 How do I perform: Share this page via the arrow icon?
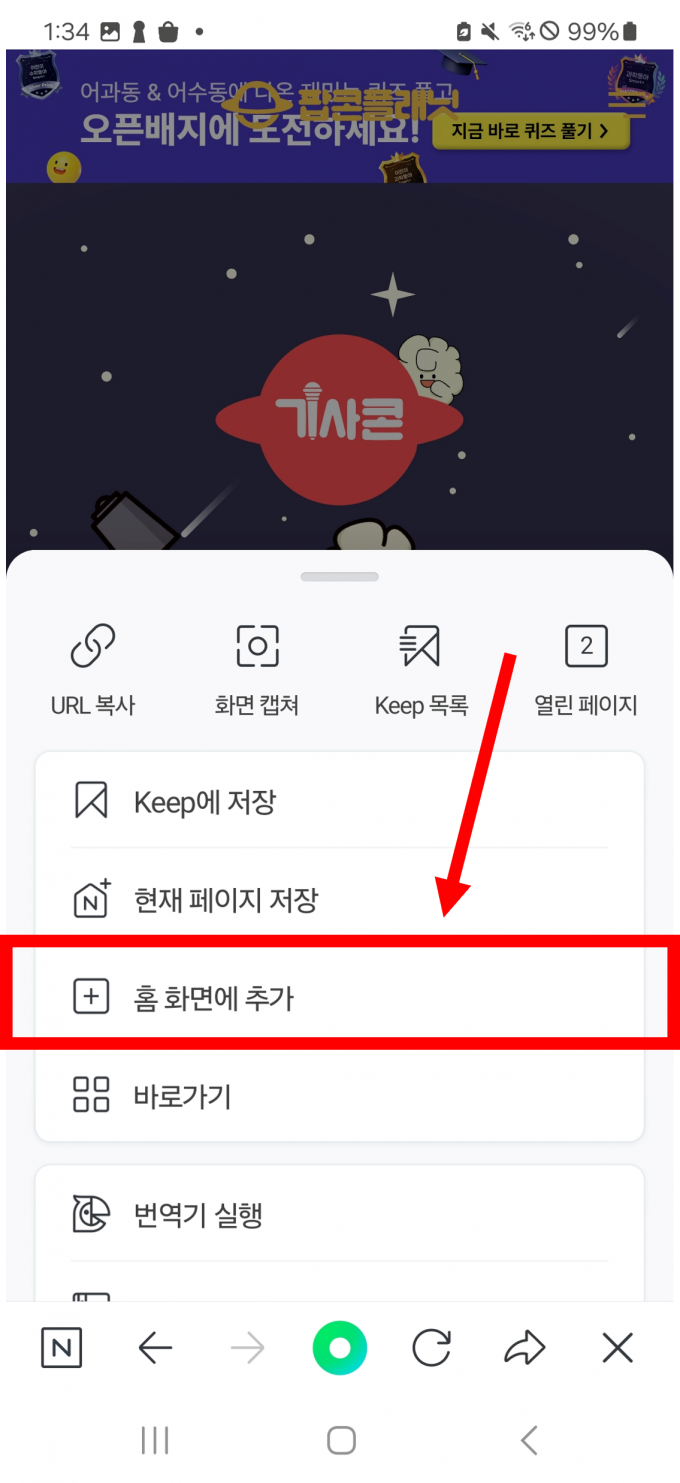click(525, 1349)
